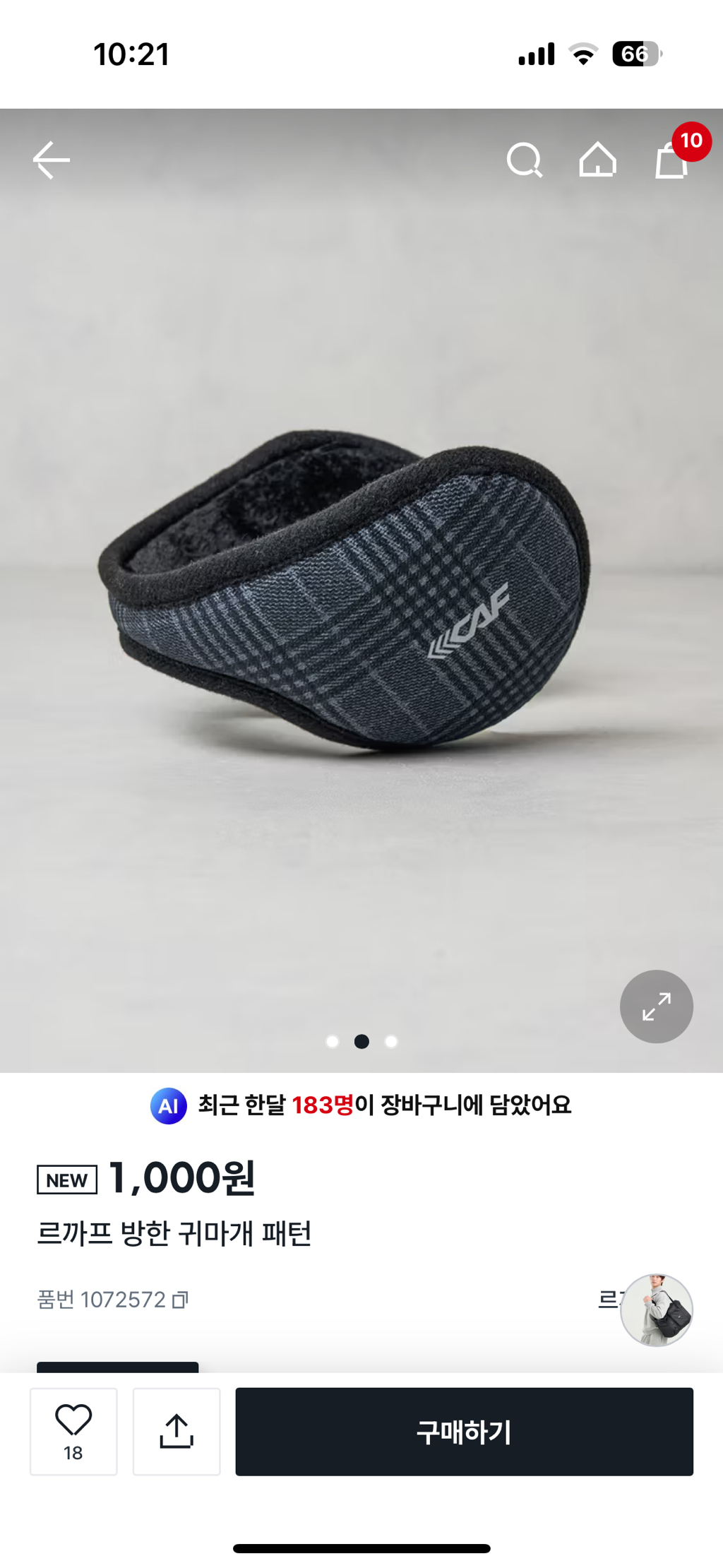Viewport: 723px width, 1568px height.
Task: Open the shopping bag with 10 items
Action: [x=671, y=160]
